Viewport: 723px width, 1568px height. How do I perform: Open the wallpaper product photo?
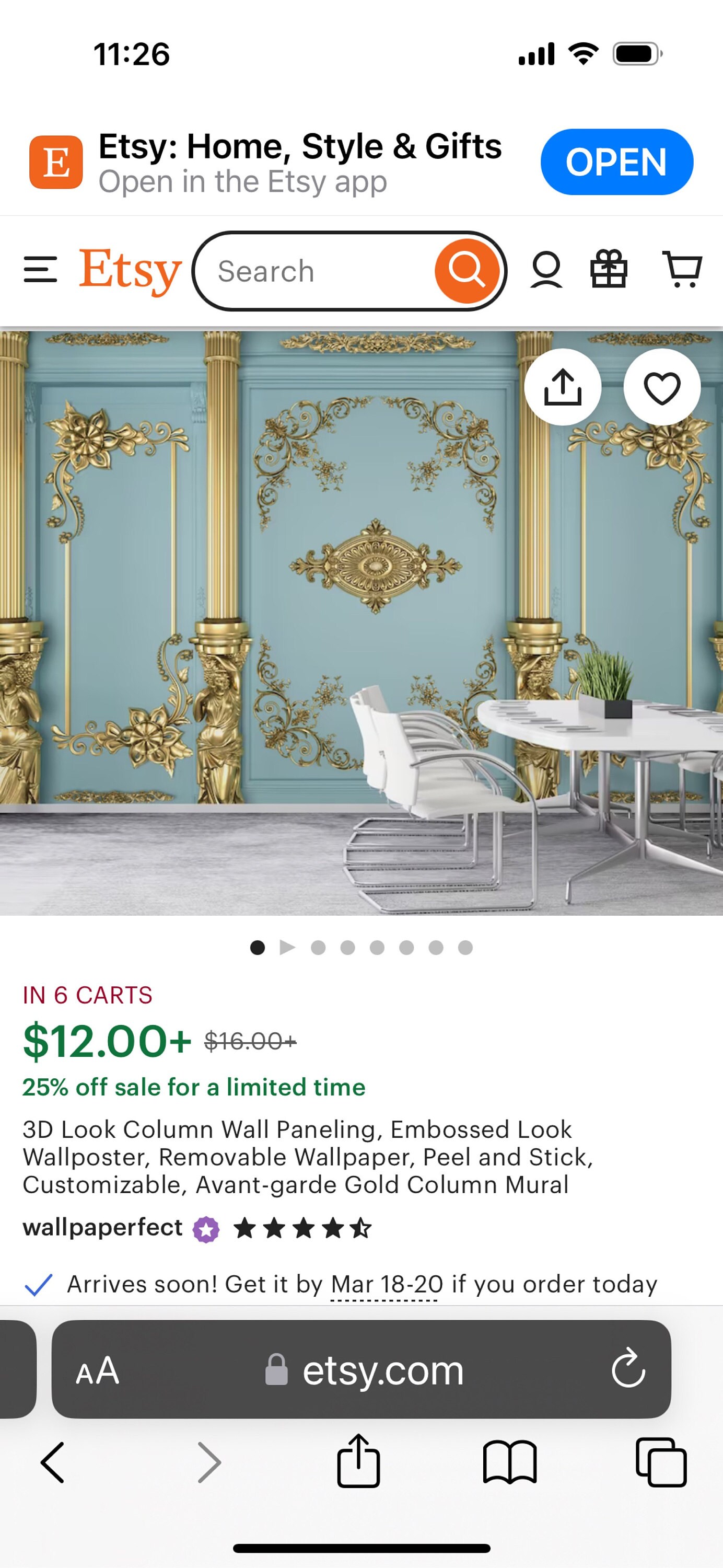pyautogui.click(x=361, y=622)
